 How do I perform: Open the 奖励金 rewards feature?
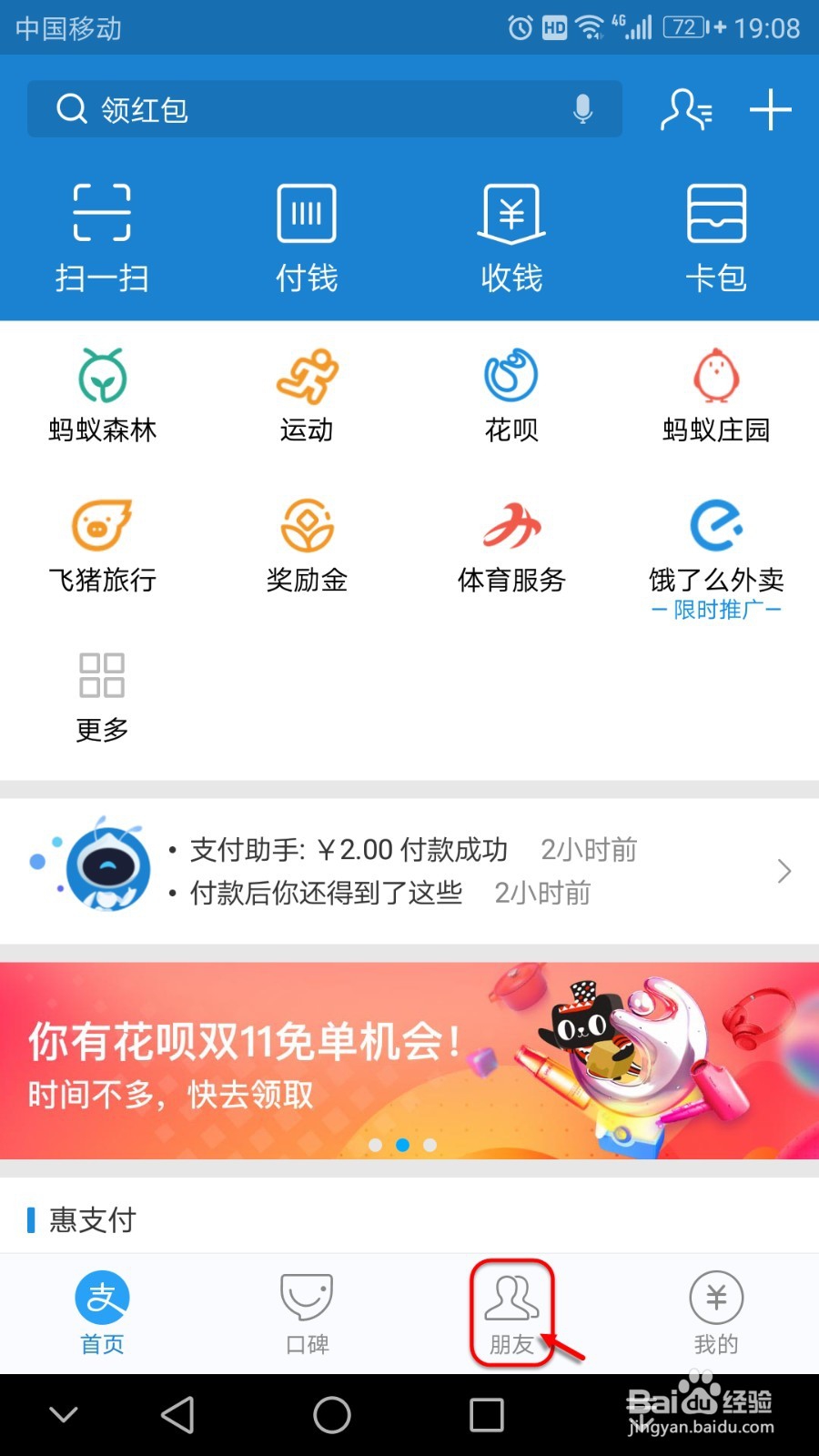[306, 541]
